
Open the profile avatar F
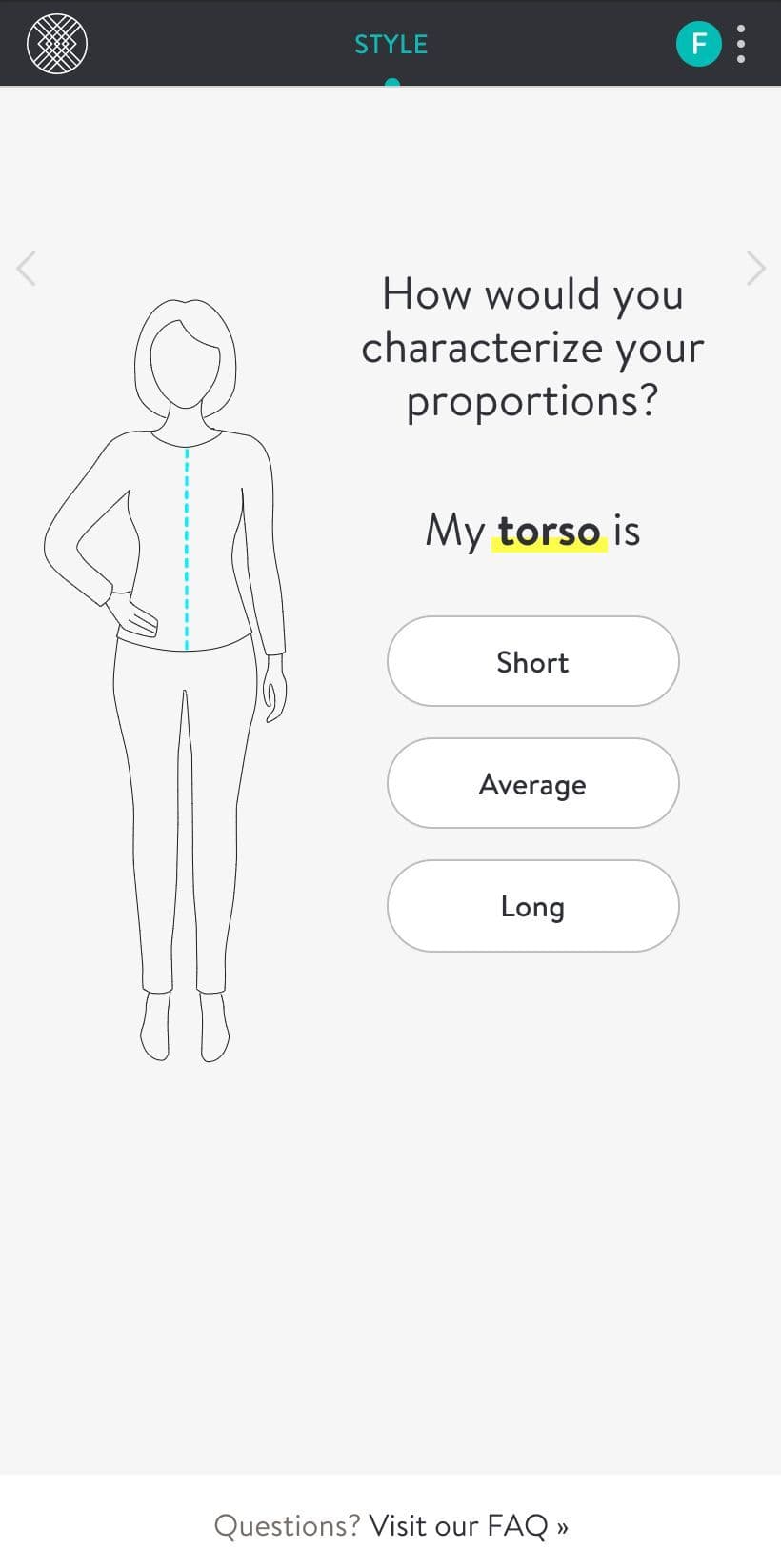pyautogui.click(x=698, y=44)
